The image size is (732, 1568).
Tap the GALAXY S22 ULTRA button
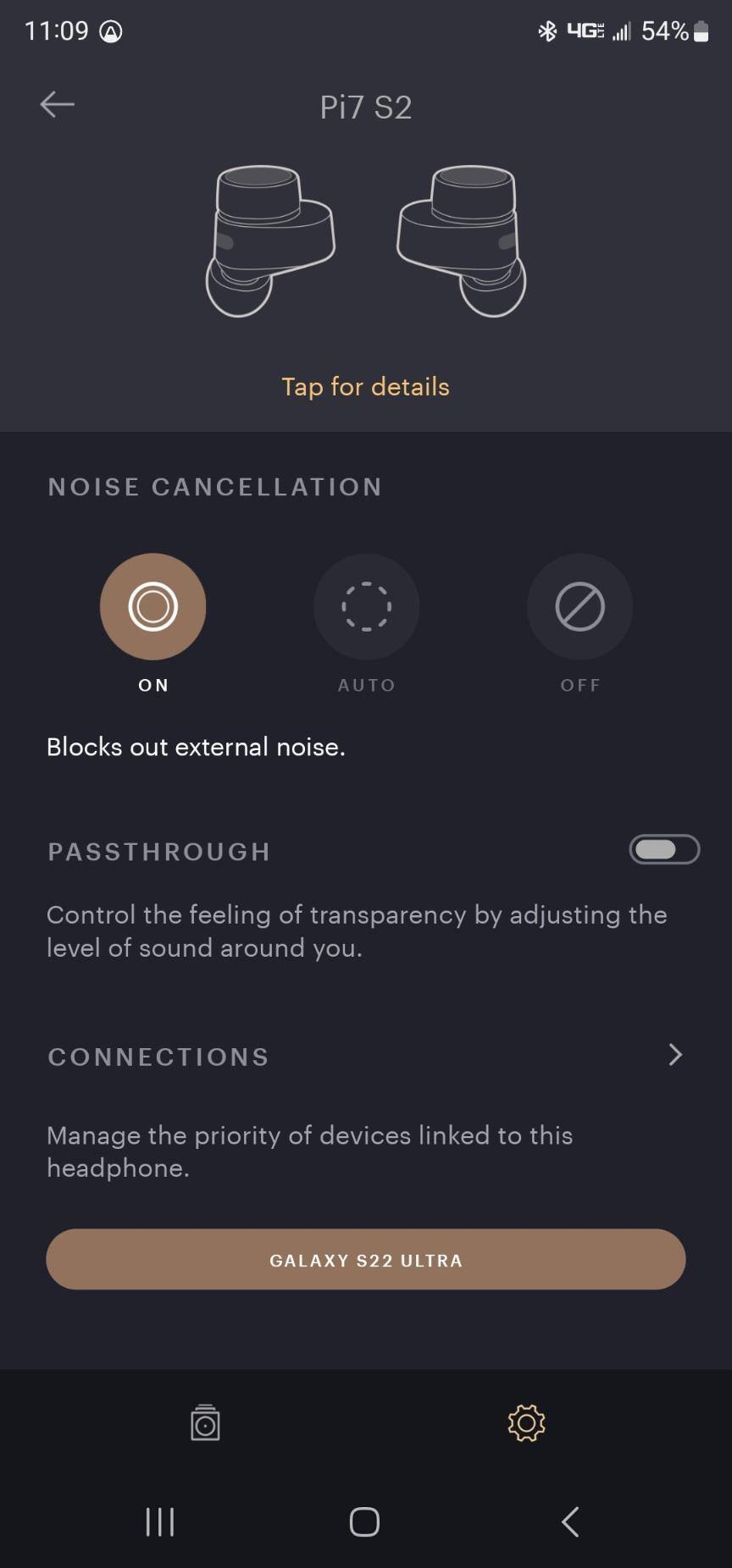pyautogui.click(x=366, y=1259)
